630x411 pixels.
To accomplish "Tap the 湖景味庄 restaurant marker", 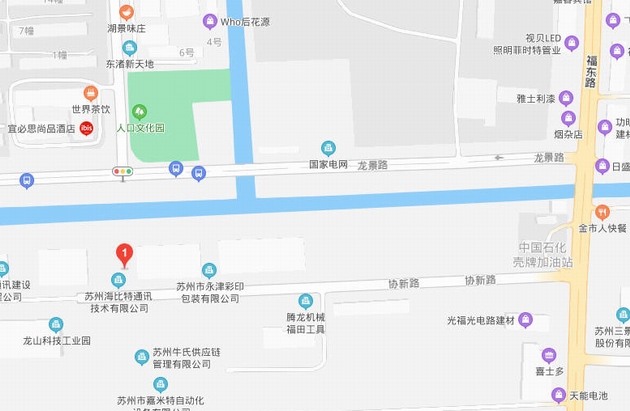I will click(125, 13).
